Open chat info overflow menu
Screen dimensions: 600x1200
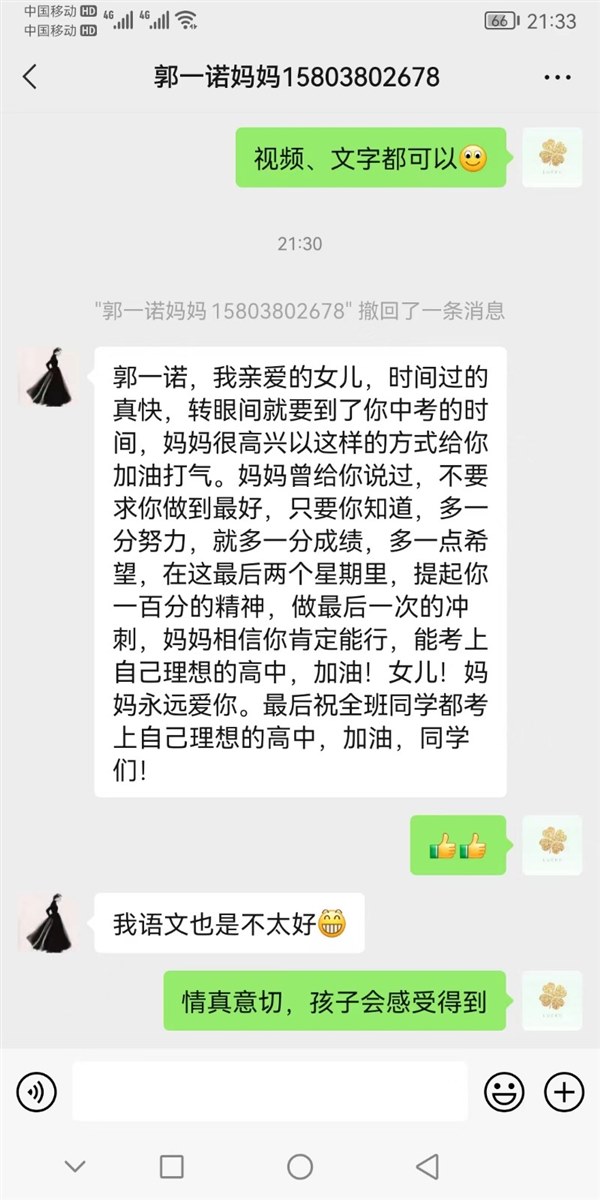coord(557,77)
